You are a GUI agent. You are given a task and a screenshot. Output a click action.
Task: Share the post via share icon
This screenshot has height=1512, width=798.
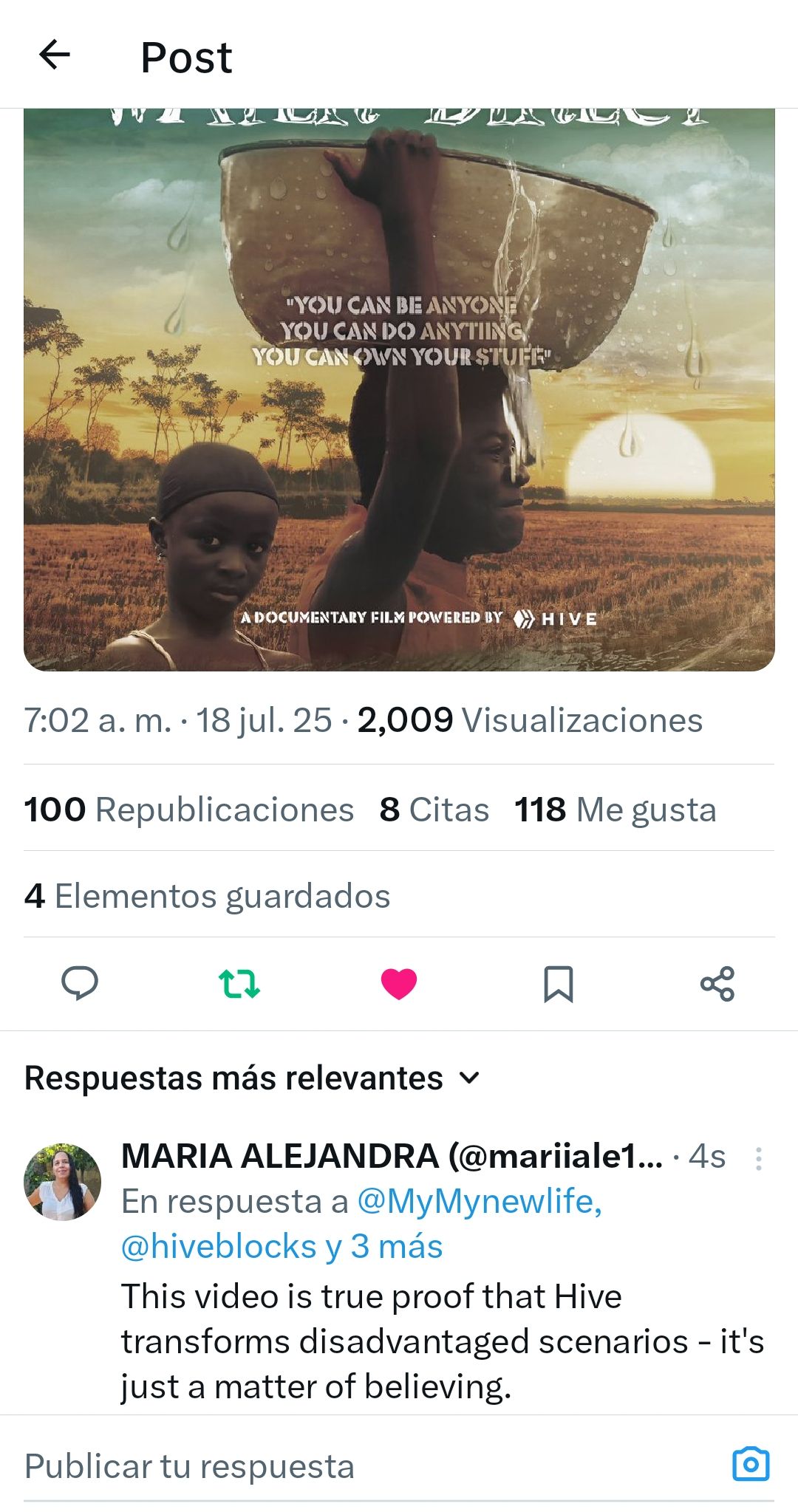(x=717, y=983)
